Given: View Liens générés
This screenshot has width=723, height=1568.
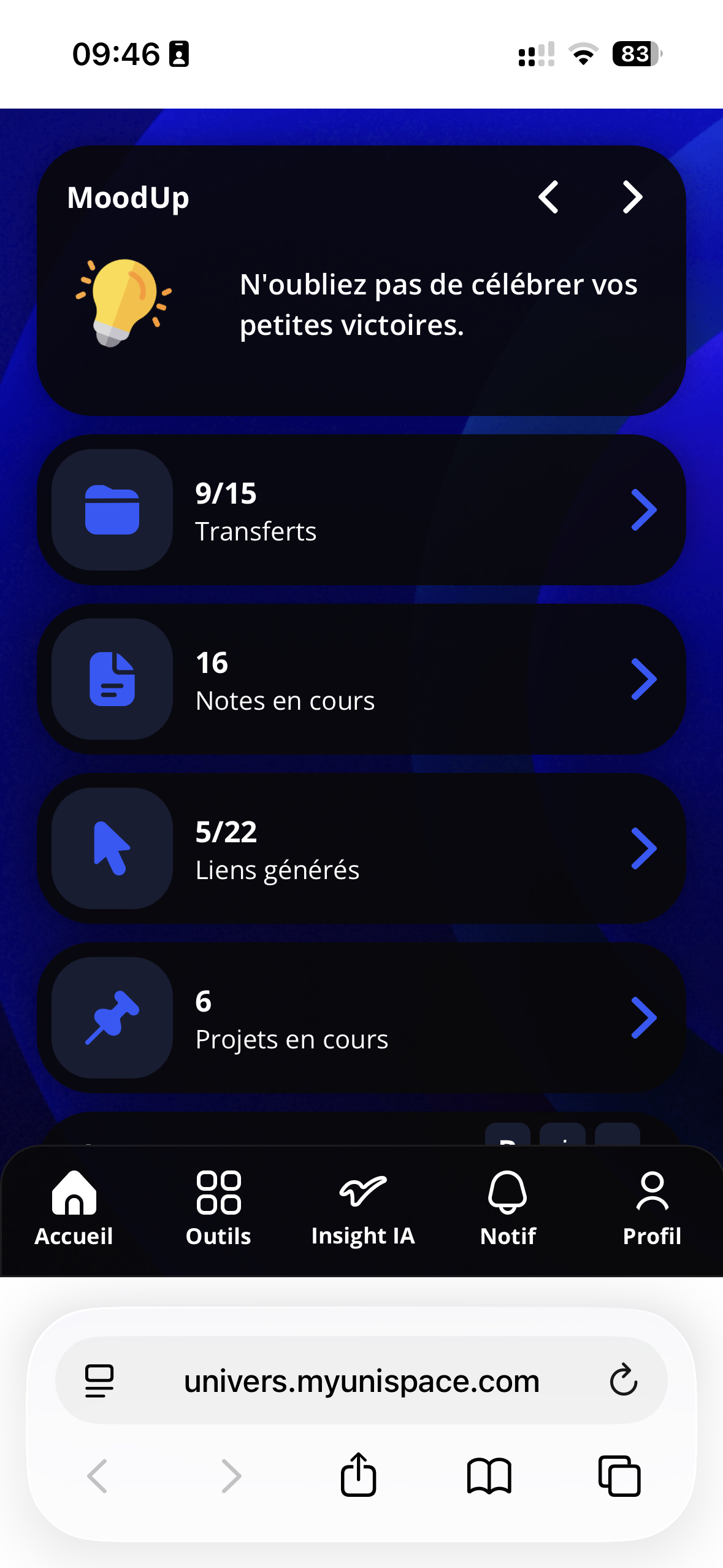Looking at the screenshot, I should click(361, 848).
